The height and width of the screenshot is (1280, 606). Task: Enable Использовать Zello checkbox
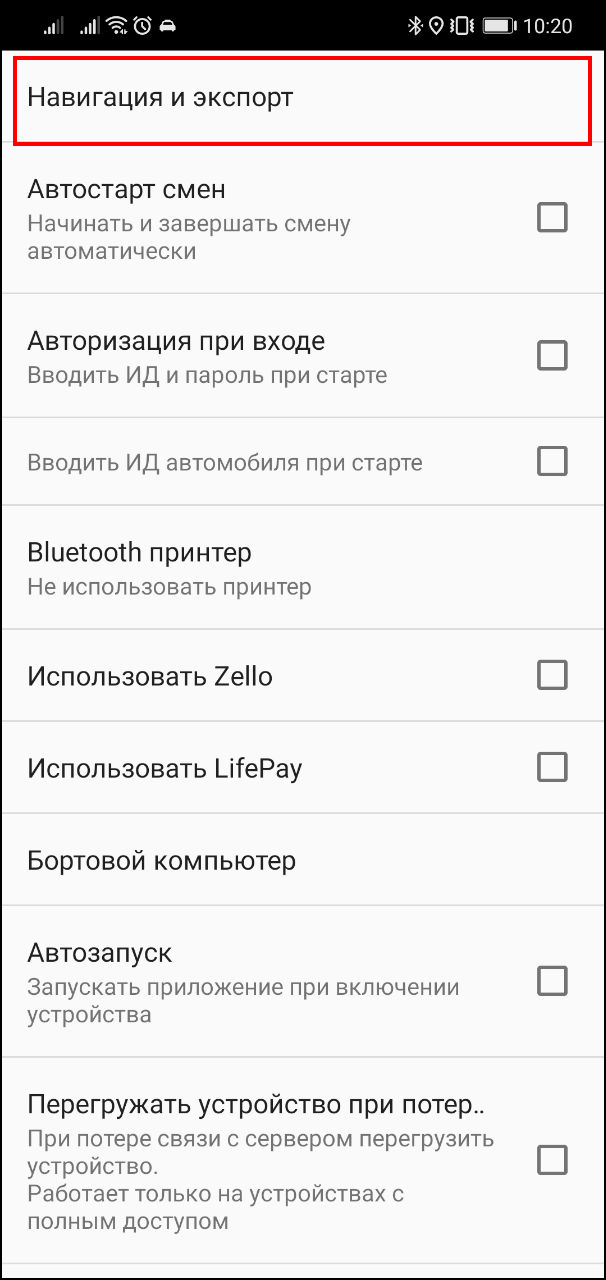pos(552,675)
